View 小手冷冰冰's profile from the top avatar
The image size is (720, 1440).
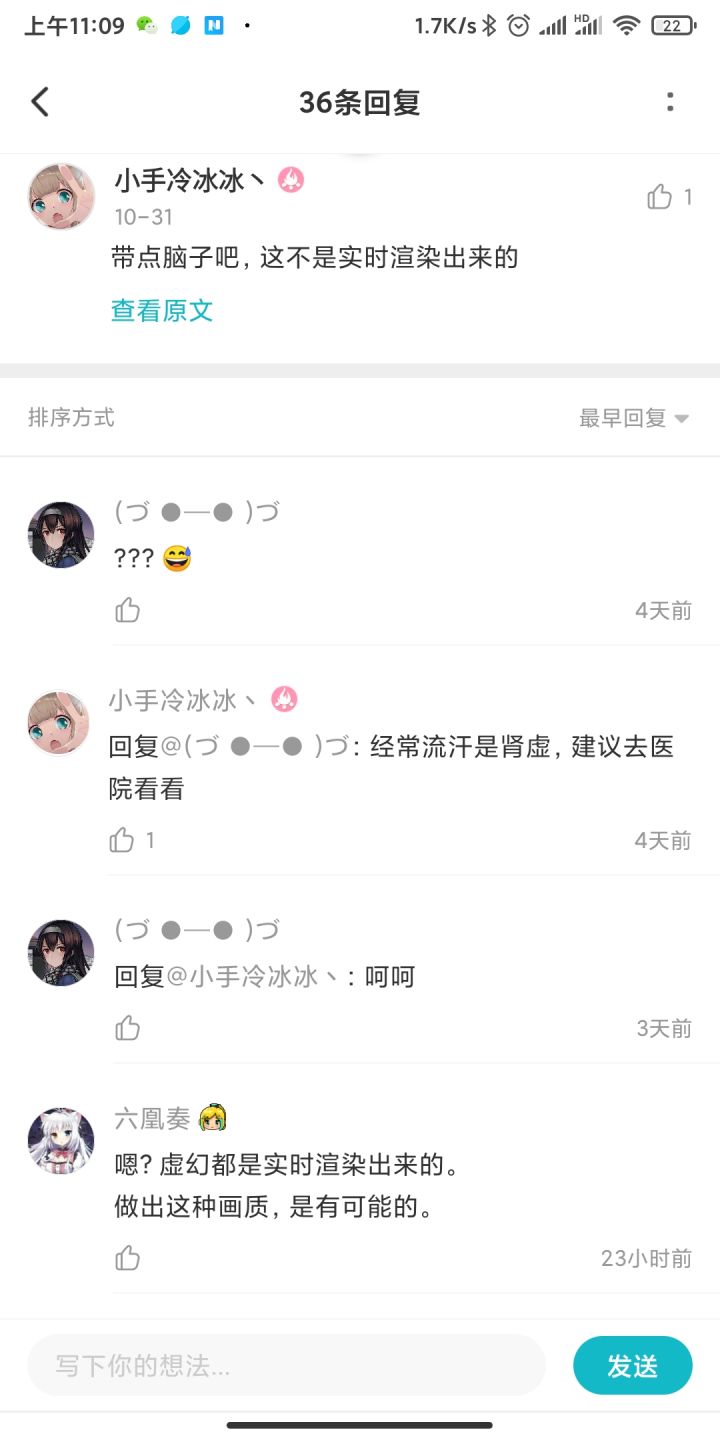click(61, 197)
